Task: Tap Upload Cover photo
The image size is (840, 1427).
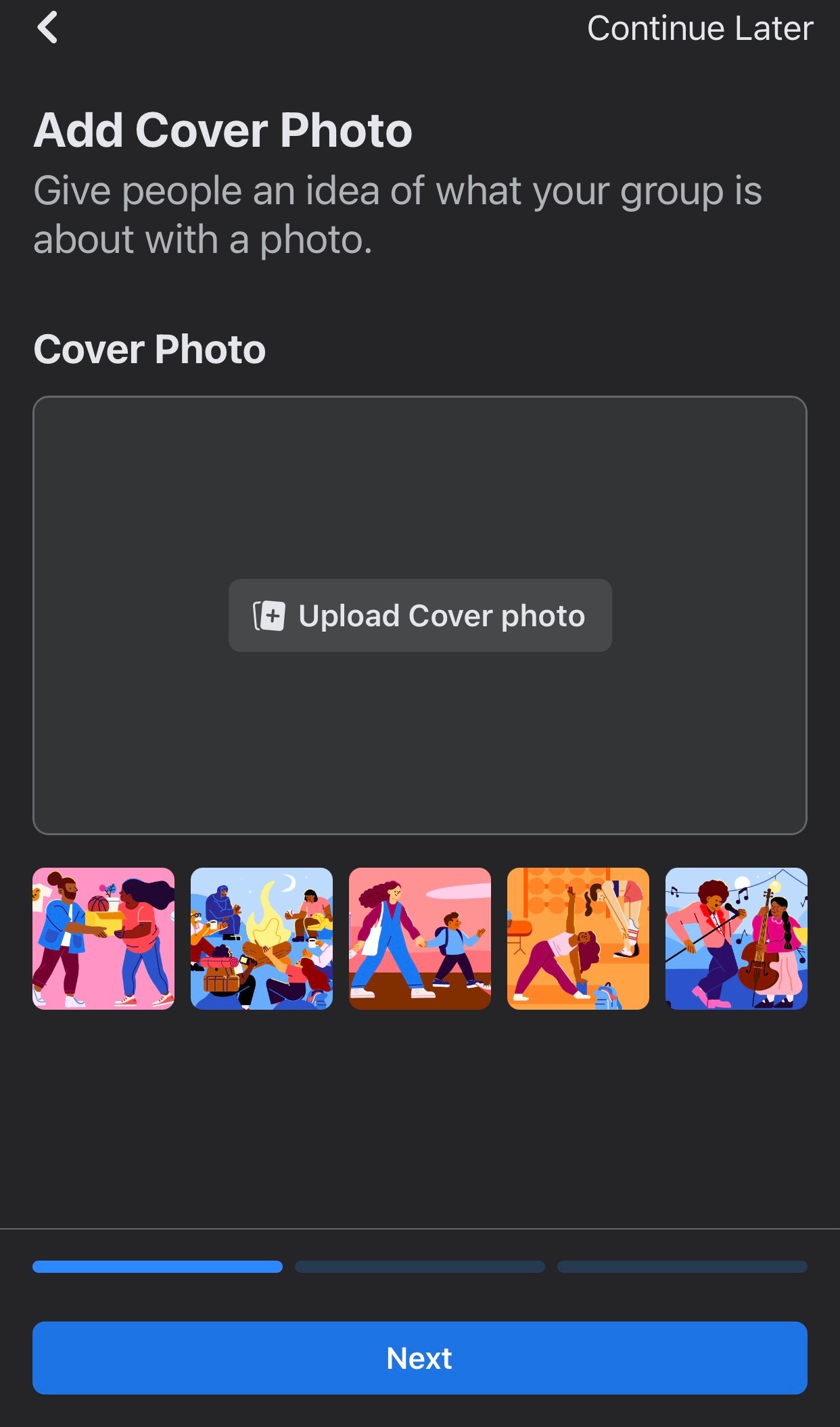Action: coord(420,615)
